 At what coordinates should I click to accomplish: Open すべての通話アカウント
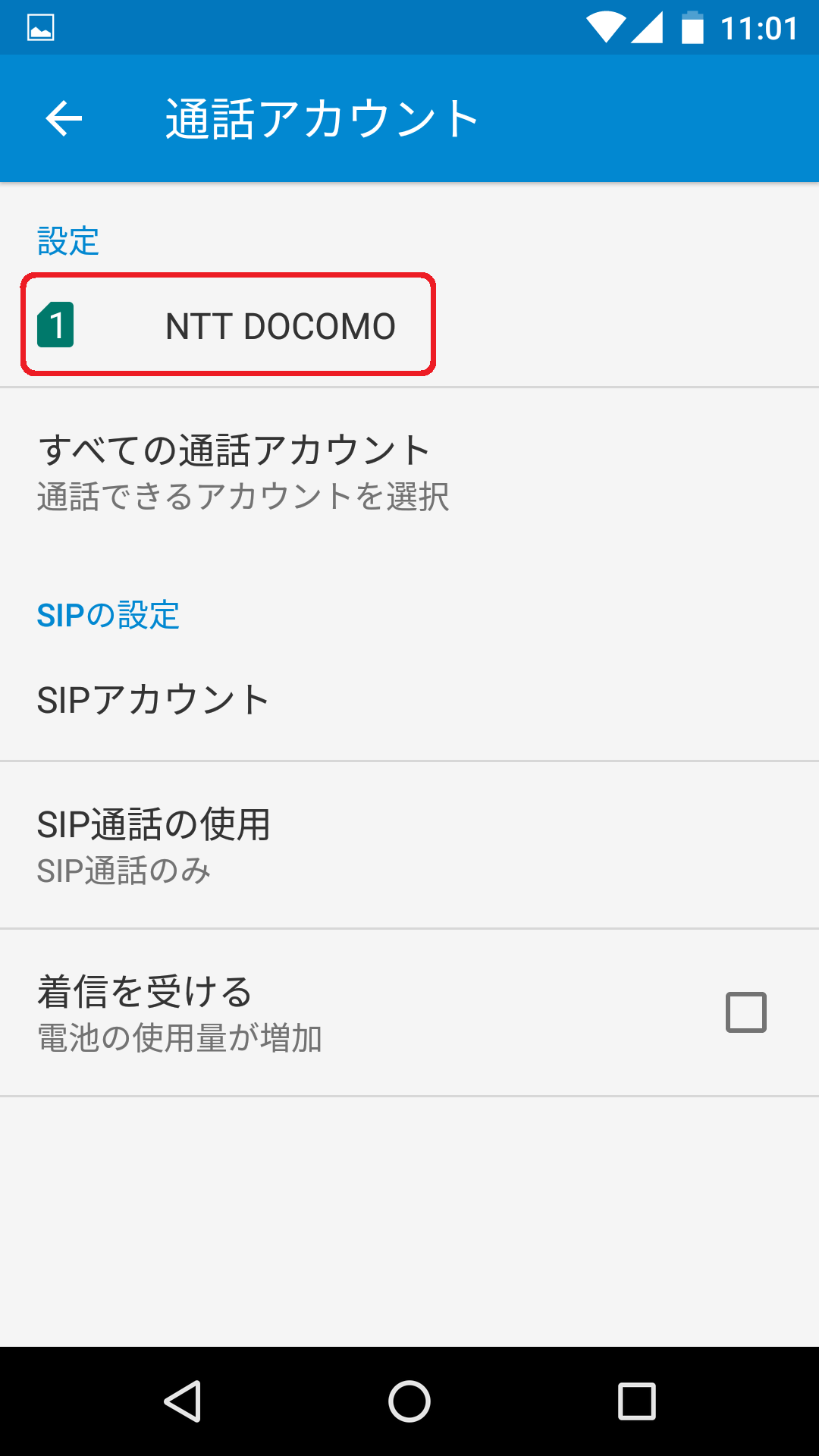click(409, 472)
